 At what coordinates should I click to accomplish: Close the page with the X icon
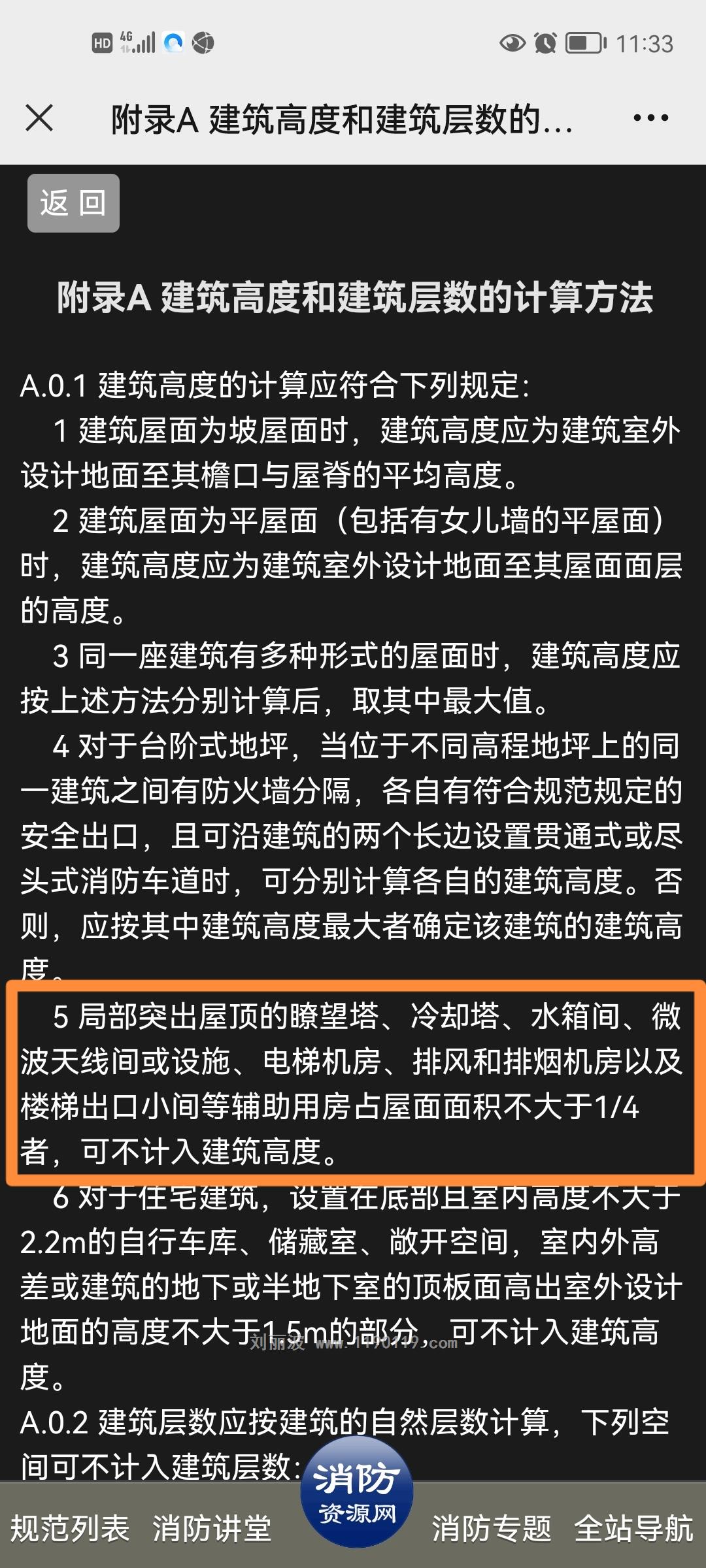point(39,118)
